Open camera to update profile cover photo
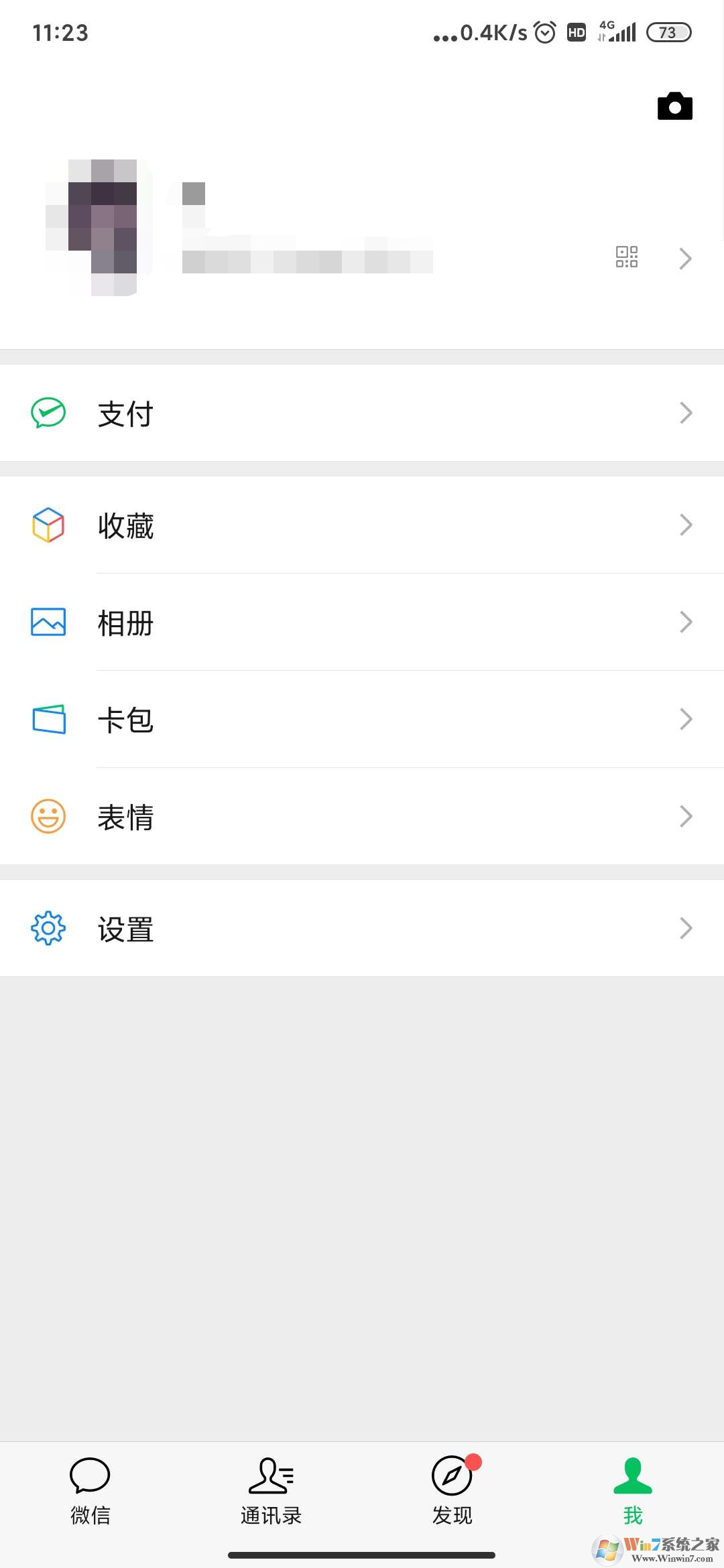Image resolution: width=724 pixels, height=1568 pixels. [673, 105]
